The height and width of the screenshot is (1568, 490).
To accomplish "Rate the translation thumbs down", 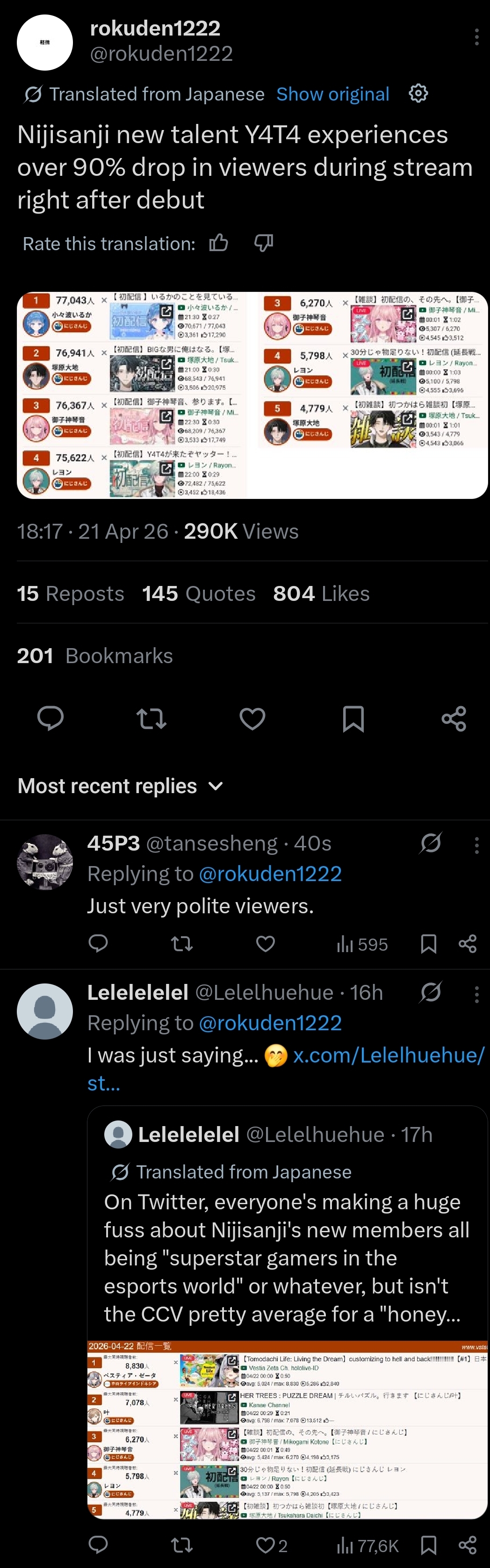I will 264,244.
